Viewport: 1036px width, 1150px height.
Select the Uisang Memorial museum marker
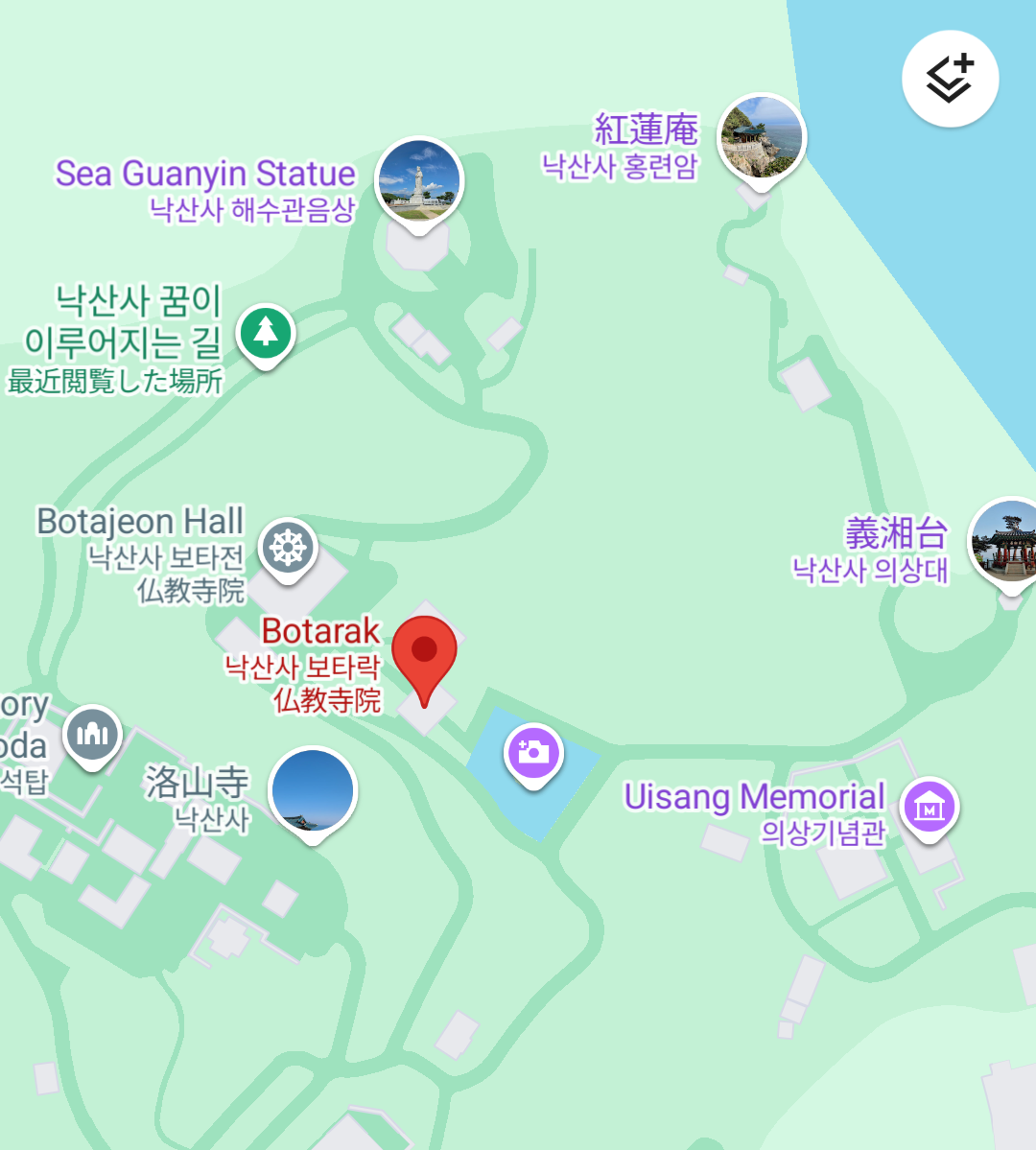click(929, 808)
